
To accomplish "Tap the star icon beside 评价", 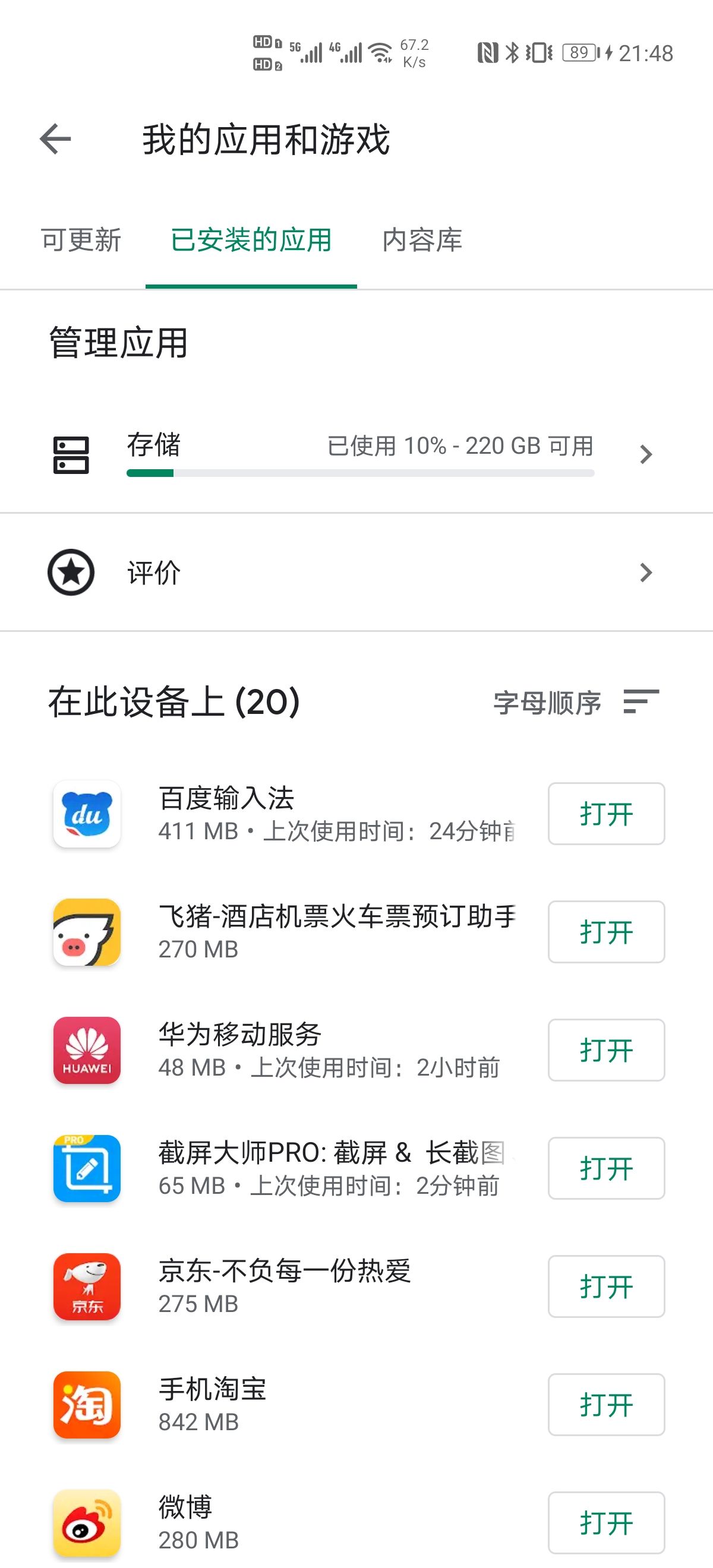I will pyautogui.click(x=71, y=571).
